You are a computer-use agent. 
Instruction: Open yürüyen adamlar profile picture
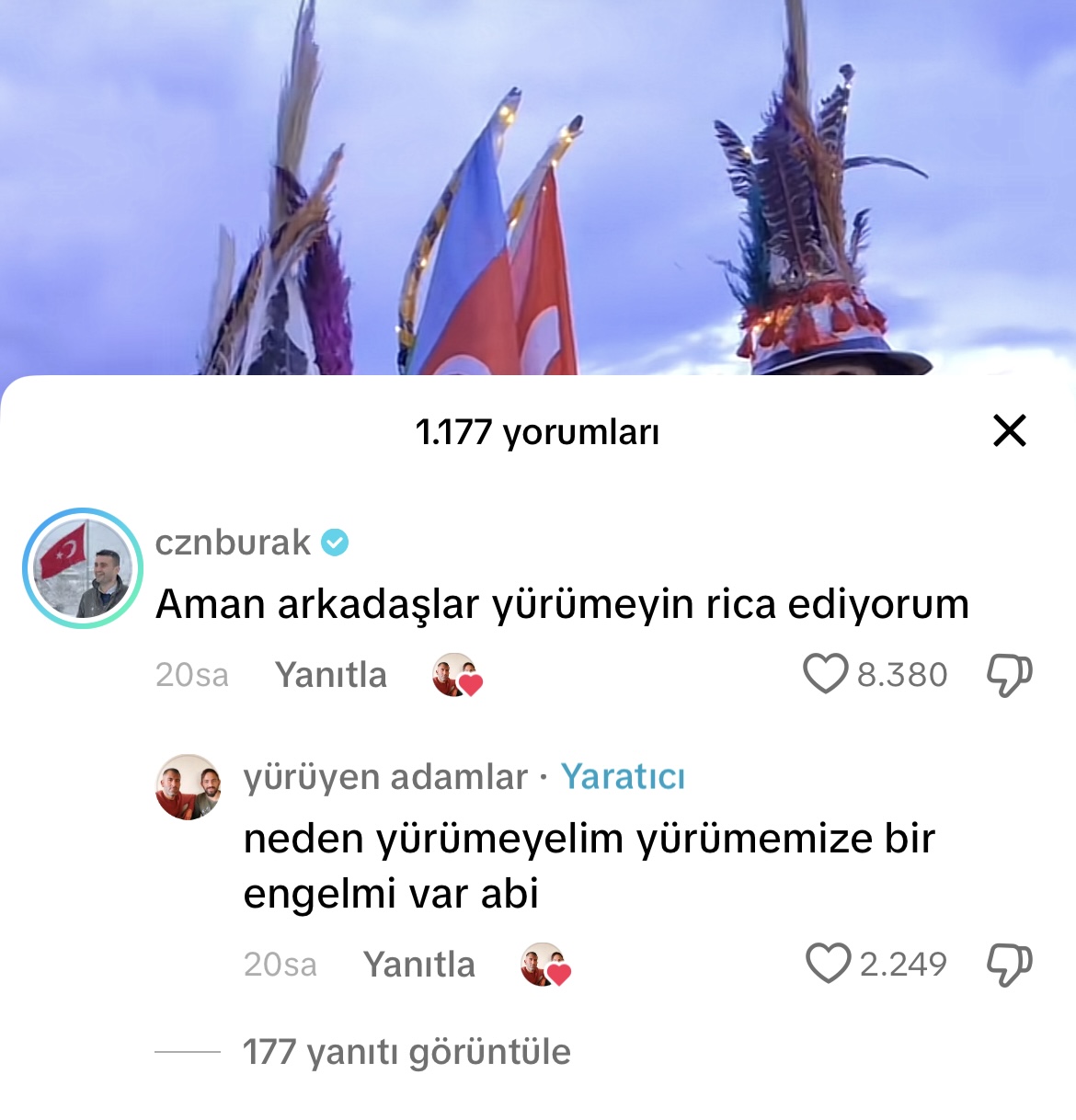189,787
